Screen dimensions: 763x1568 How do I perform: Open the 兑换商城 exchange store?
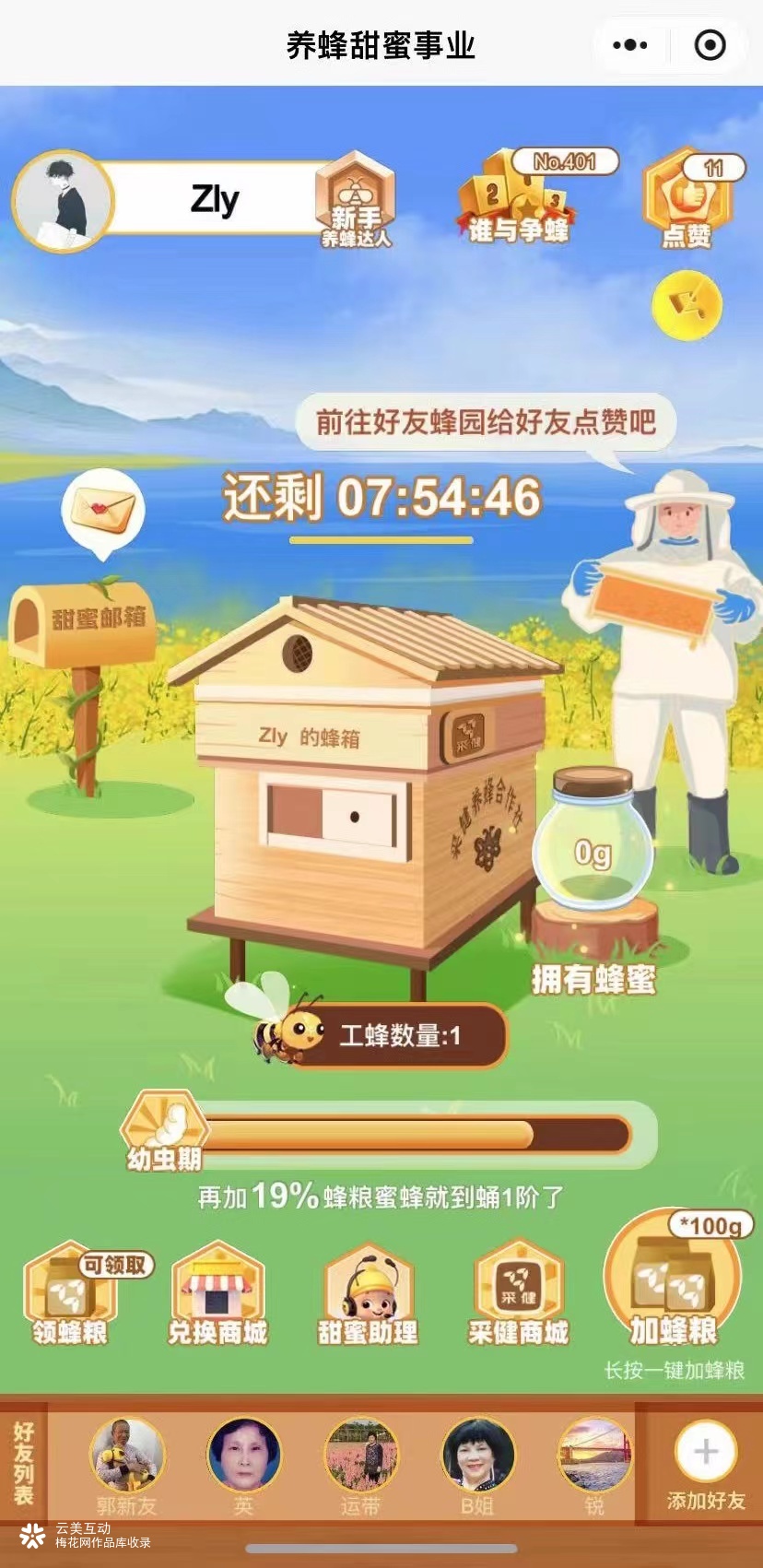click(x=217, y=1294)
